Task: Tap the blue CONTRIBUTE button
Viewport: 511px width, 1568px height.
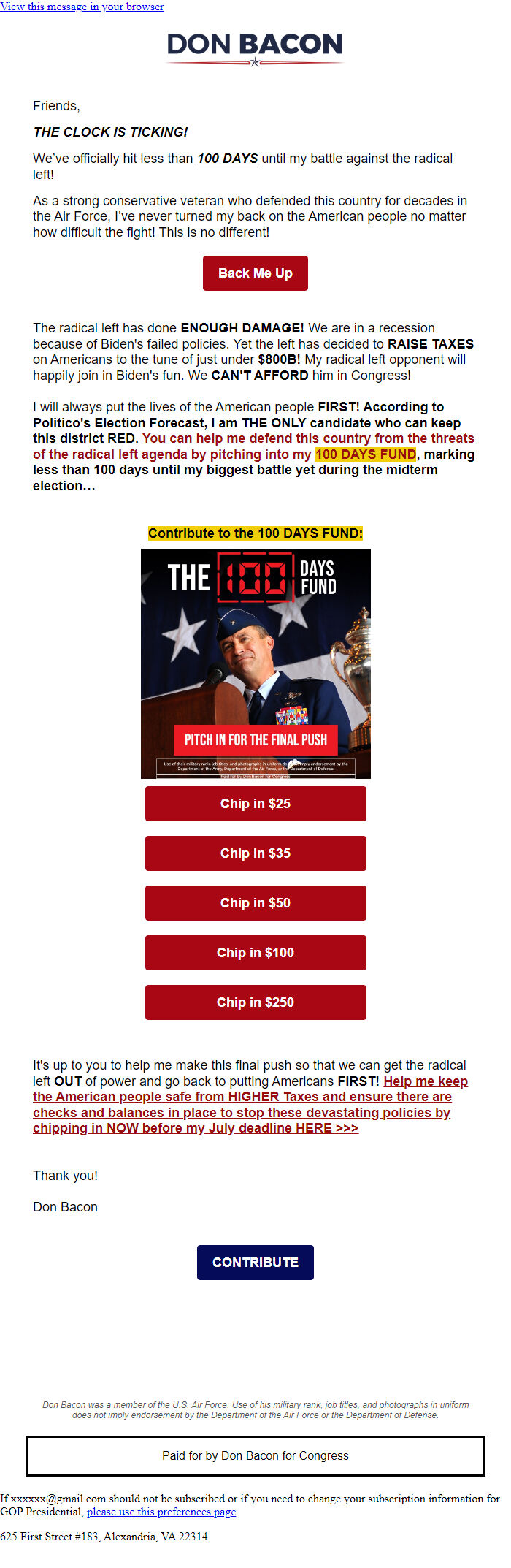Action: [255, 1263]
